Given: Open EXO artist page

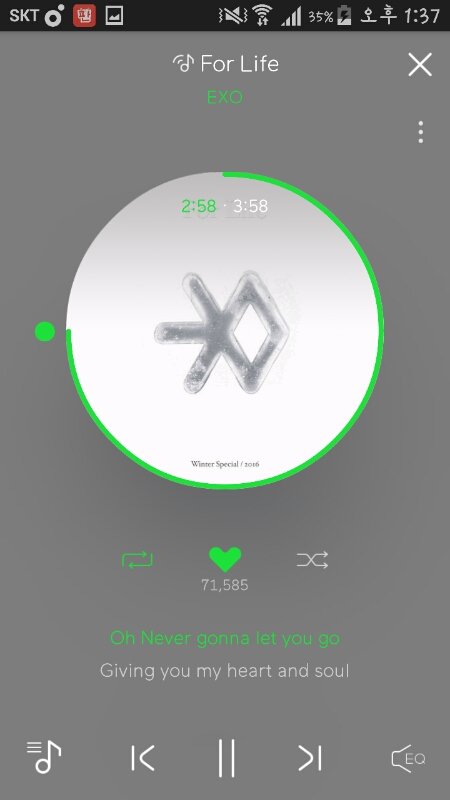Looking at the screenshot, I should click(x=225, y=97).
